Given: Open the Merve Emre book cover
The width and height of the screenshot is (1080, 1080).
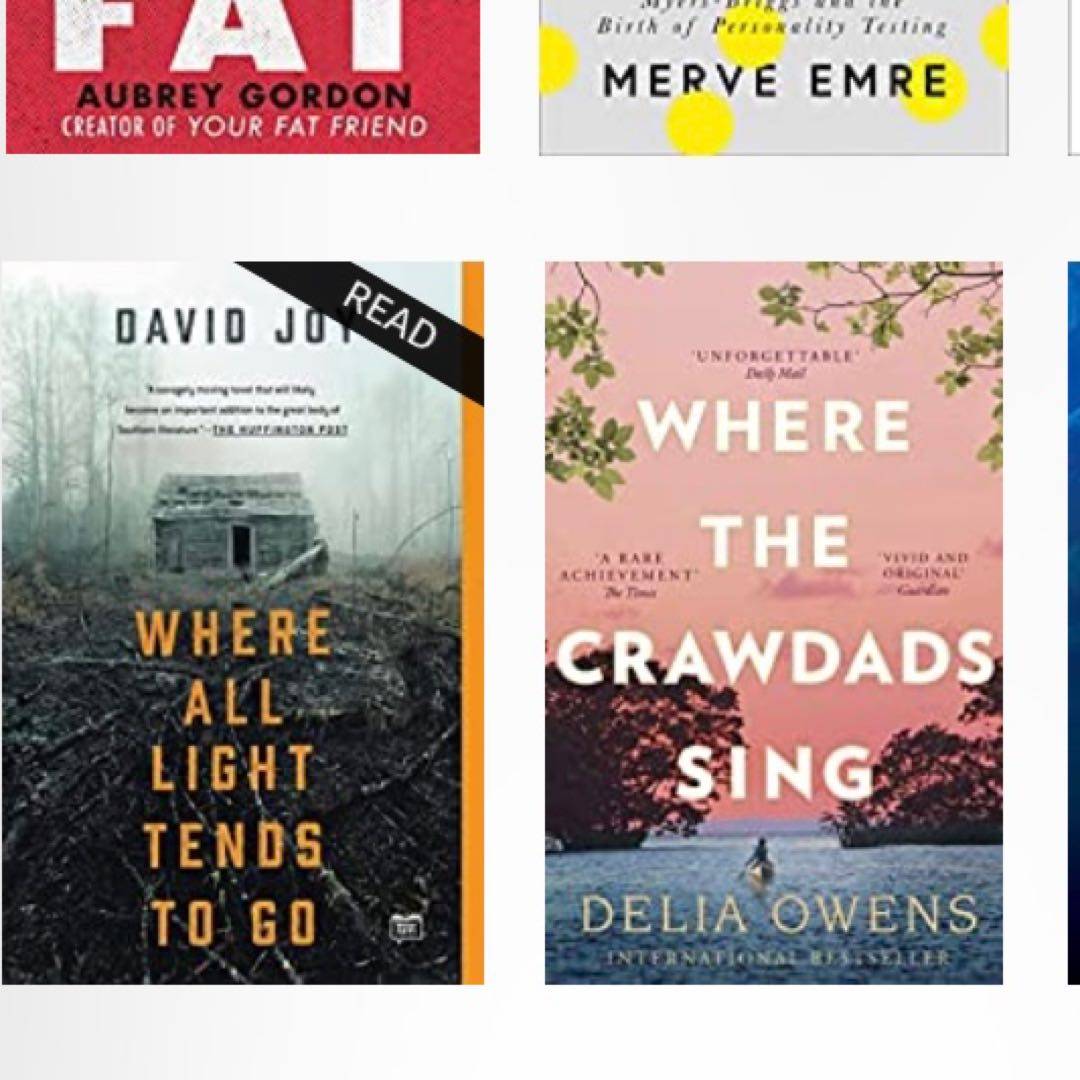Looking at the screenshot, I should 773,76.
